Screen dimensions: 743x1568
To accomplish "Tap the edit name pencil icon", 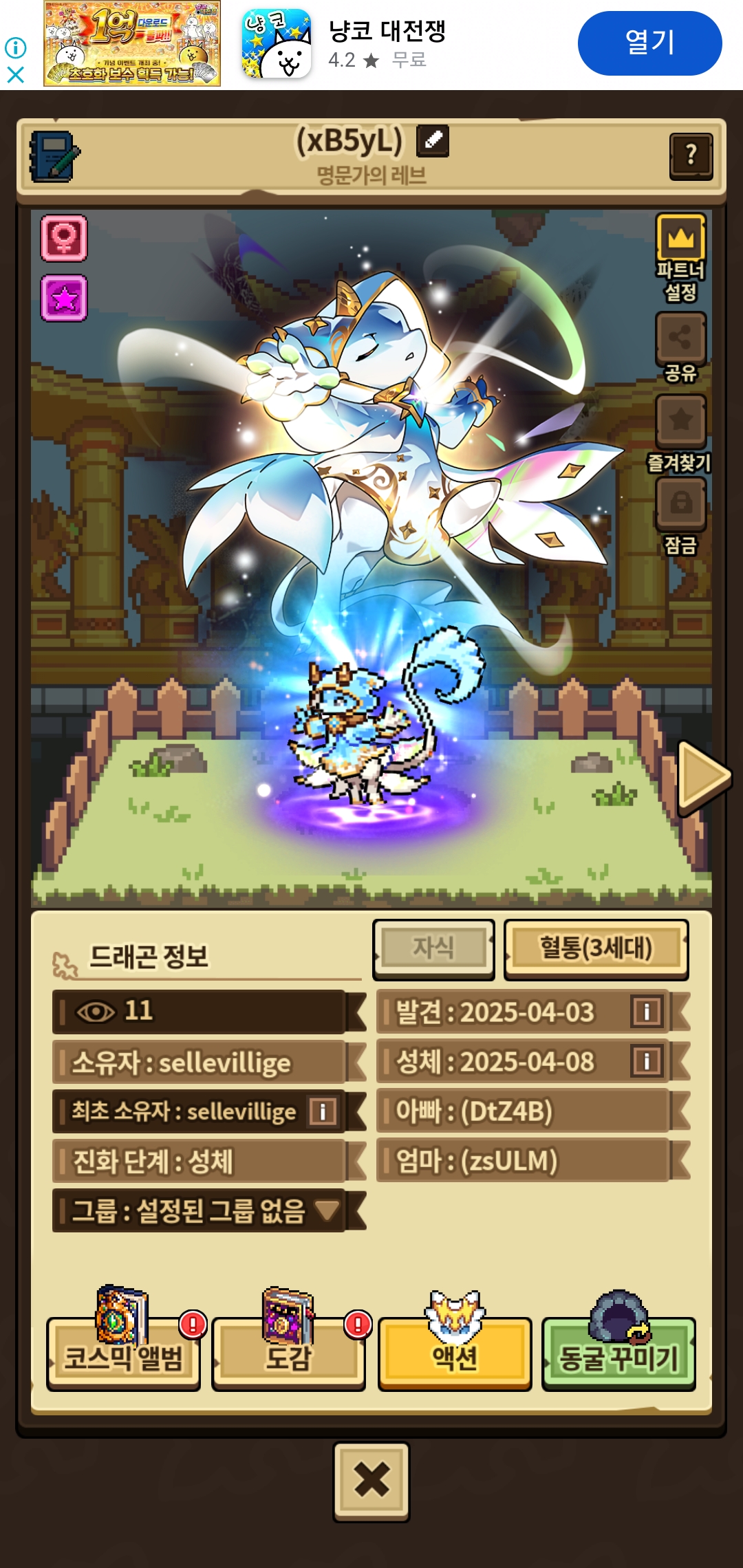I will point(433,141).
